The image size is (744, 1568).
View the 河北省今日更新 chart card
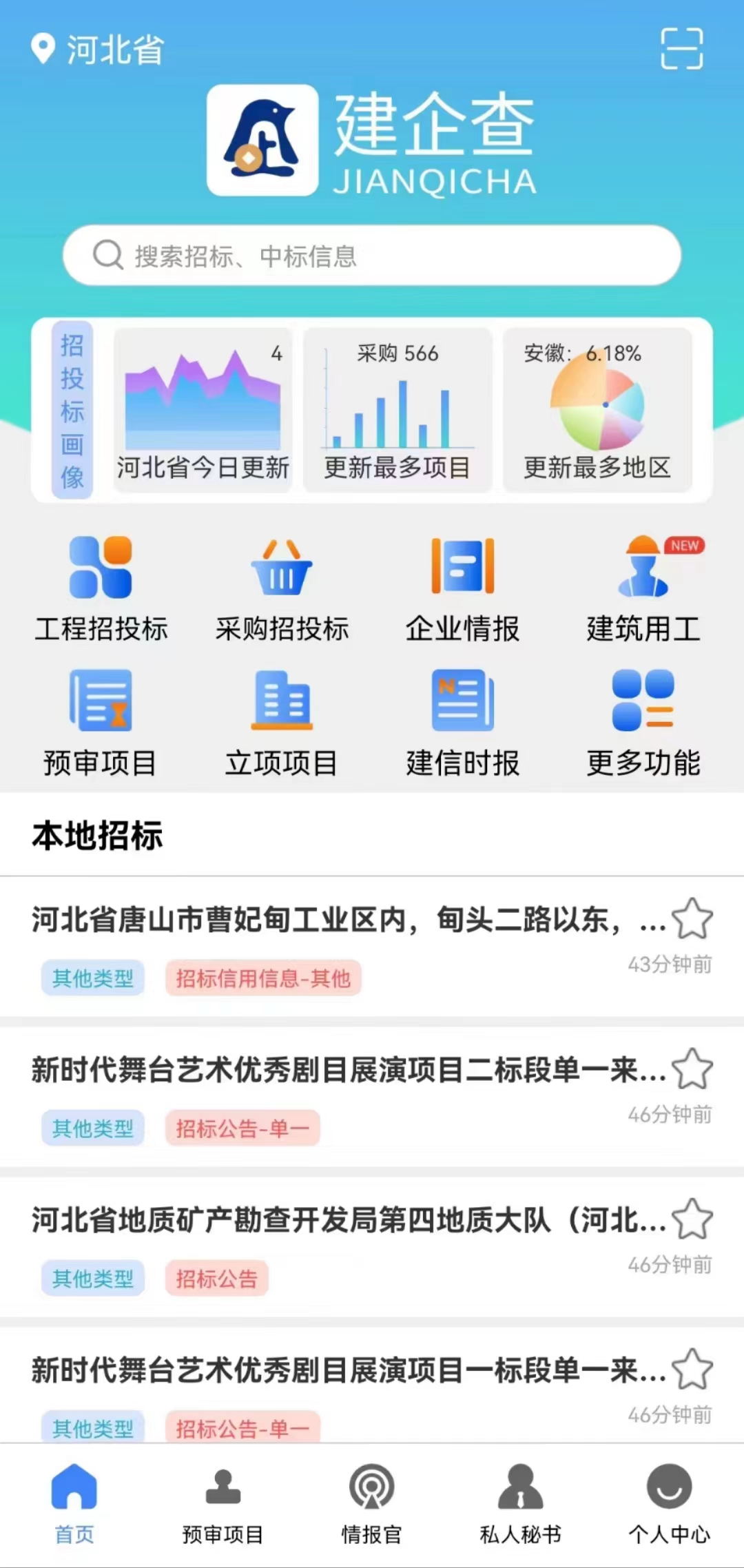[203, 406]
